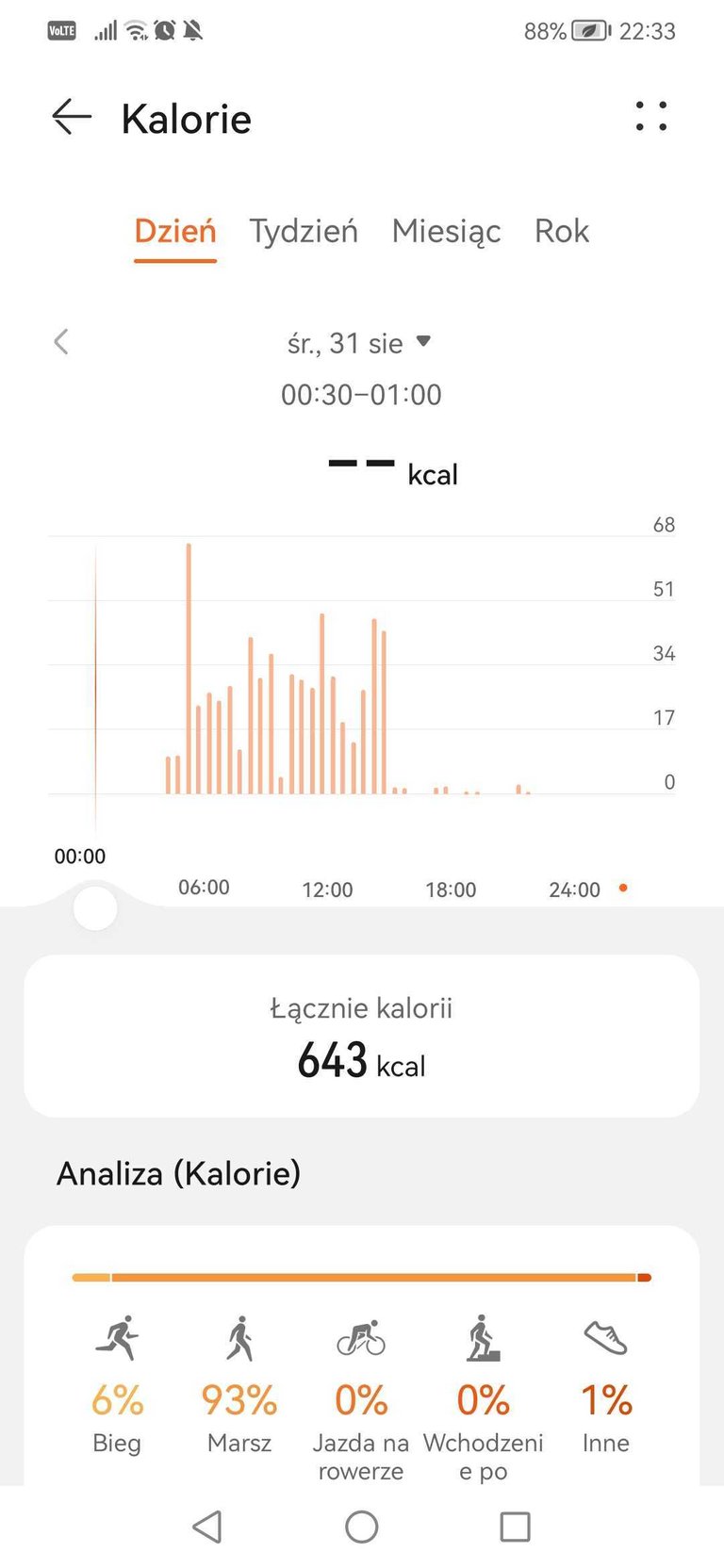Open the date picker for śr., 31 sie

pyautogui.click(x=359, y=343)
